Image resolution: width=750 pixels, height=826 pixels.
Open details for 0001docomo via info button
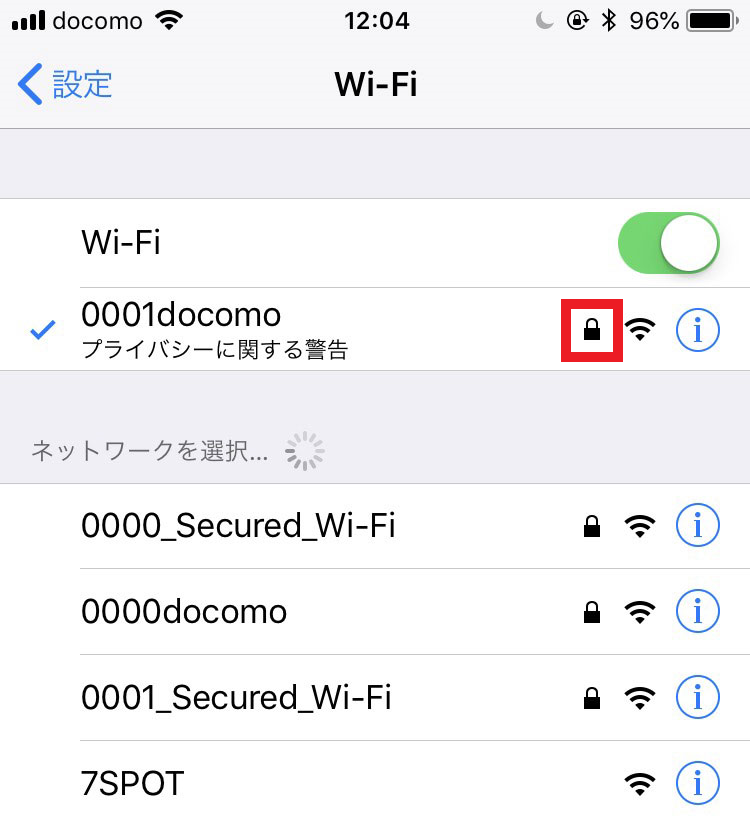tap(698, 329)
